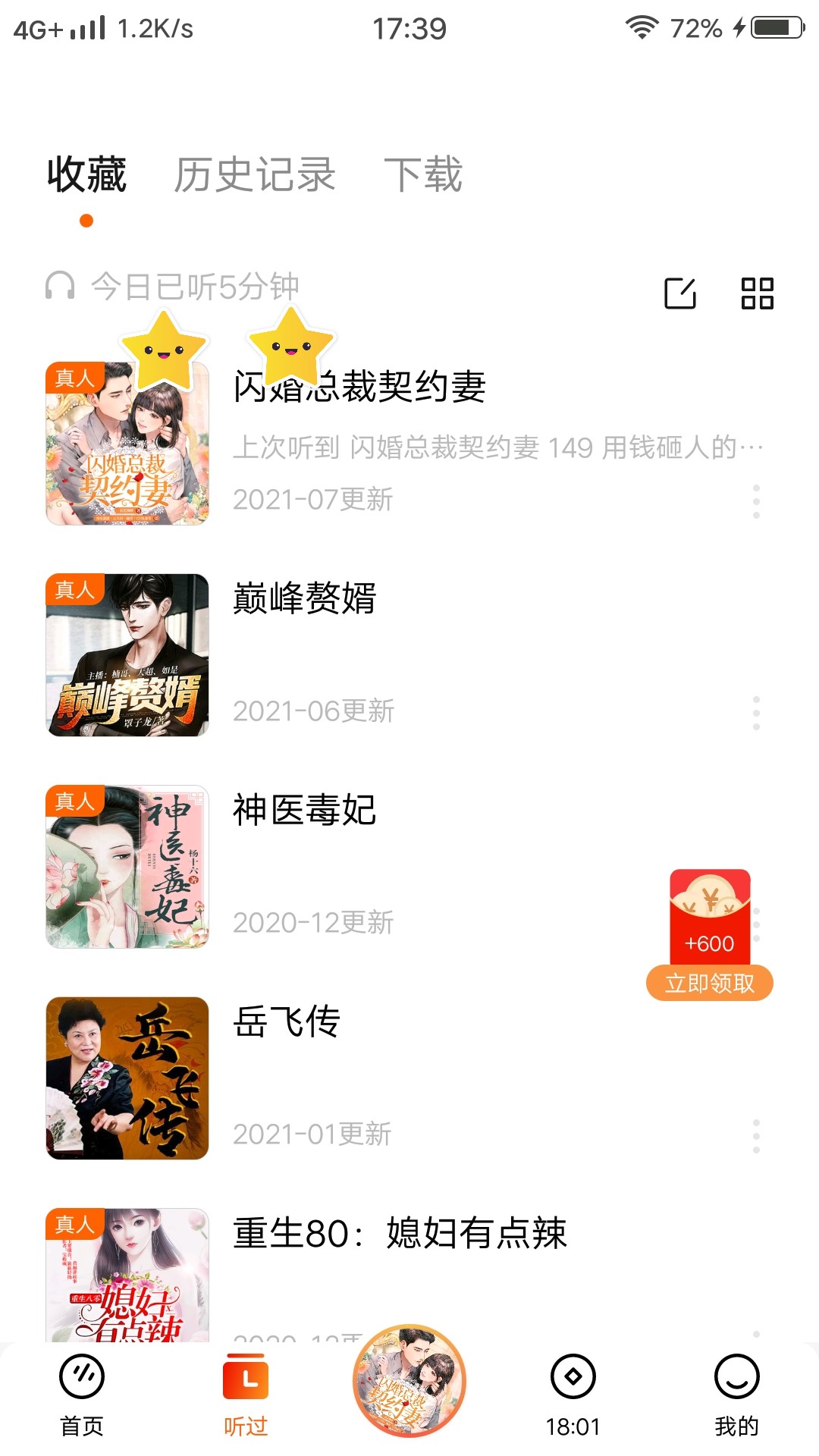Screen dimensions: 819x1456
Task: Select the 收藏 tab
Action: click(86, 175)
